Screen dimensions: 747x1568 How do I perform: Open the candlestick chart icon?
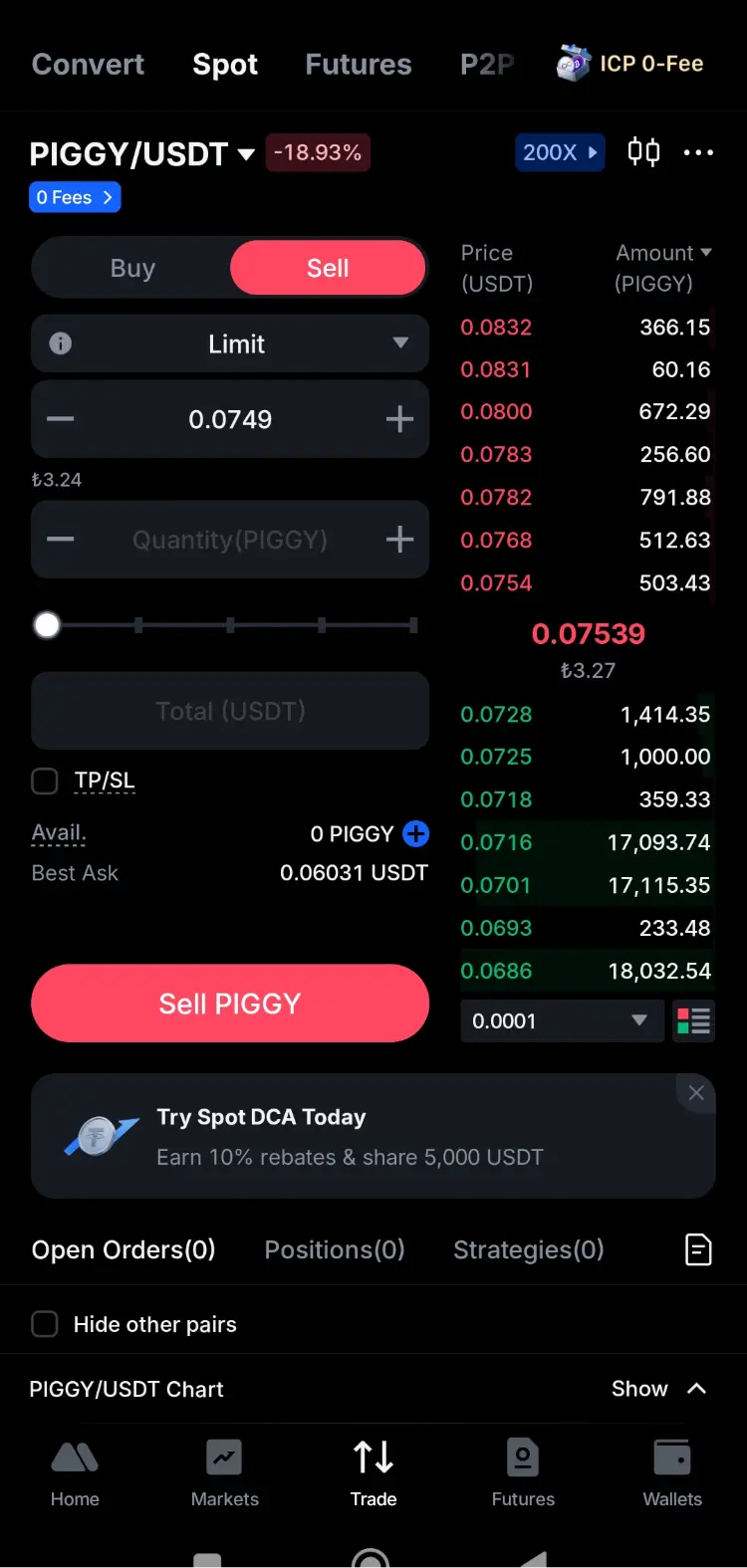tap(643, 152)
